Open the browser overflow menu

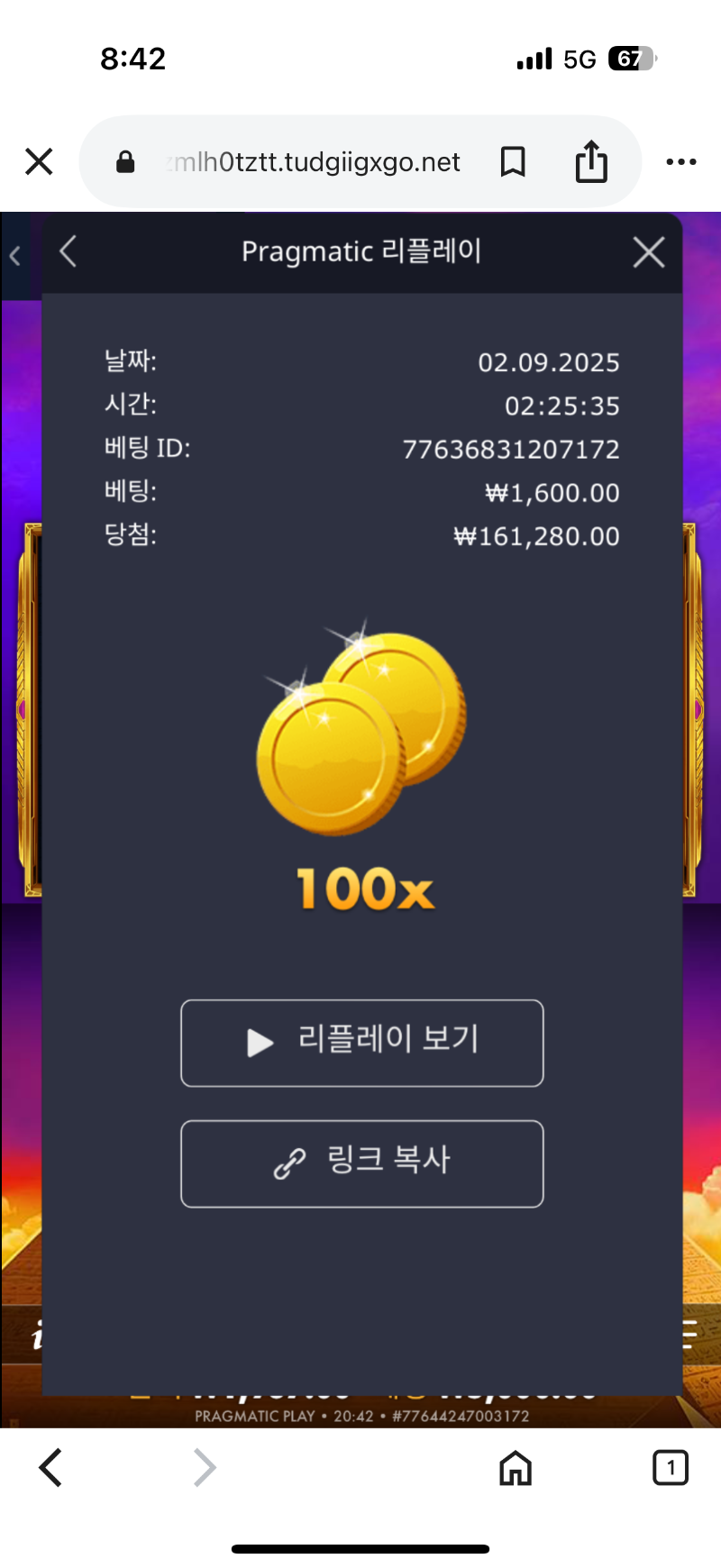click(x=680, y=162)
